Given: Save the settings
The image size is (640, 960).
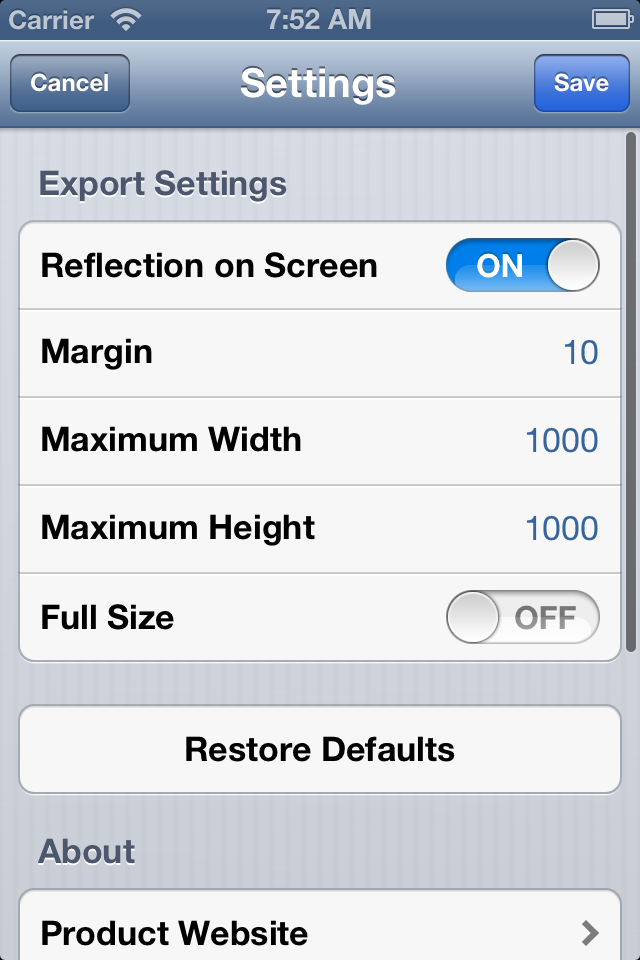Looking at the screenshot, I should [581, 83].
